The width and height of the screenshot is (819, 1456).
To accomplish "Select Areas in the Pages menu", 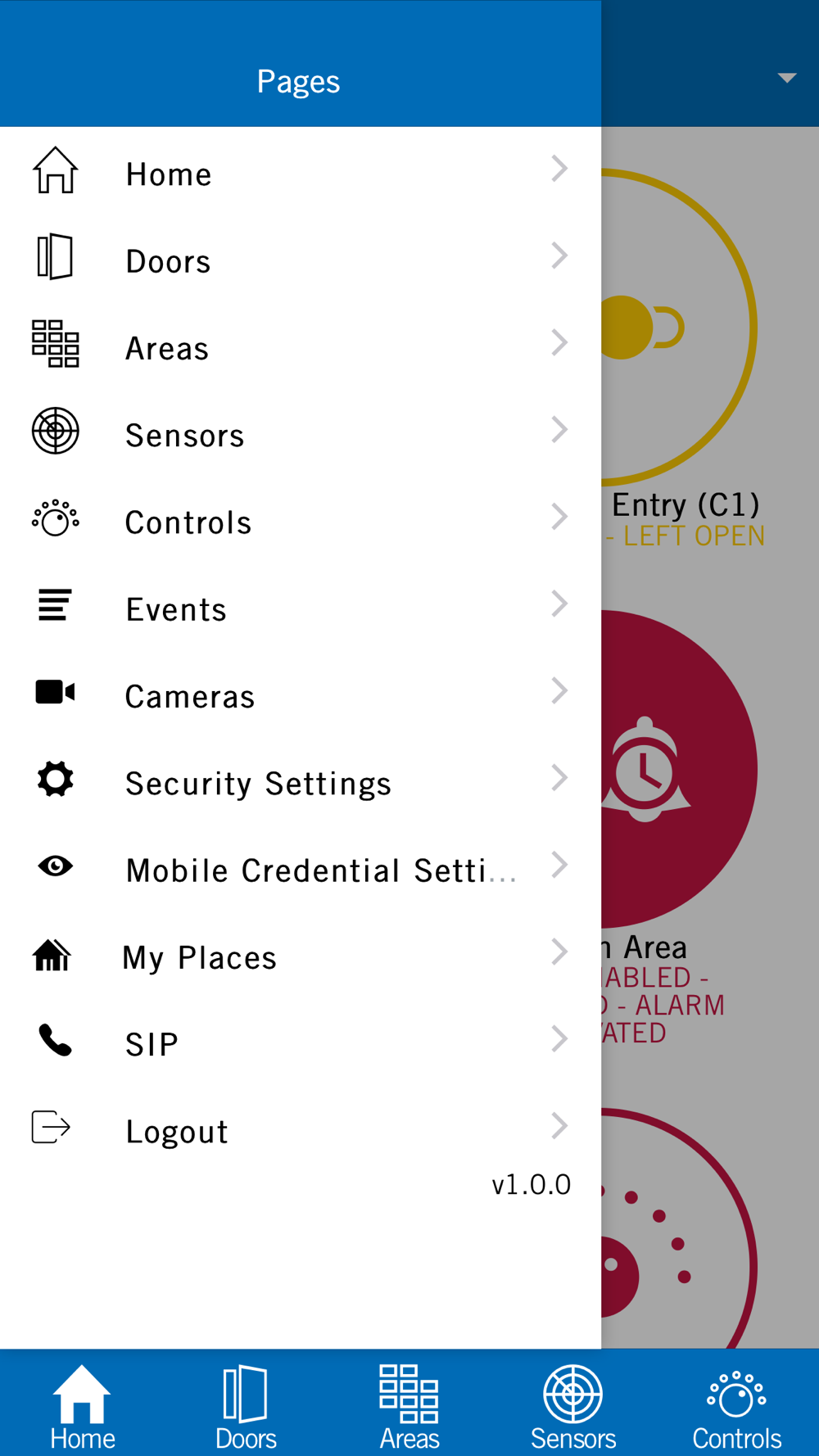I will tap(300, 348).
